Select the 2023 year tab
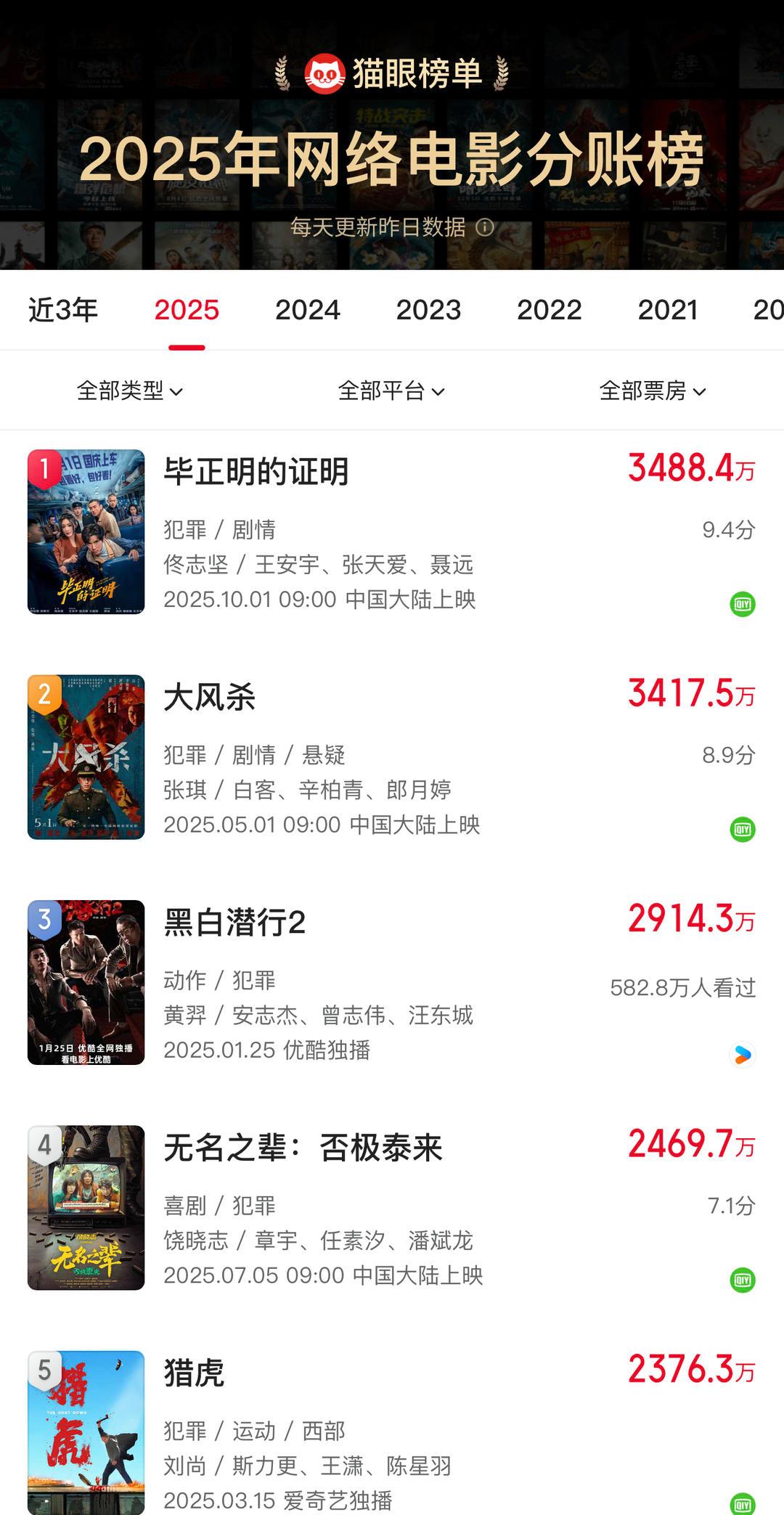 click(428, 310)
